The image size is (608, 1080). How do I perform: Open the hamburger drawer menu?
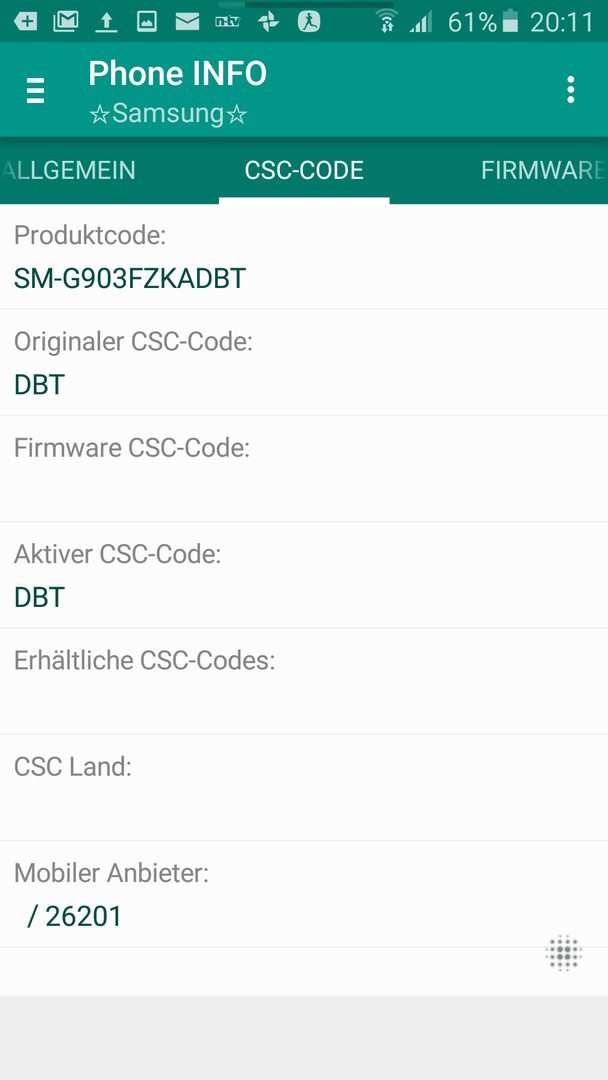(x=35, y=90)
